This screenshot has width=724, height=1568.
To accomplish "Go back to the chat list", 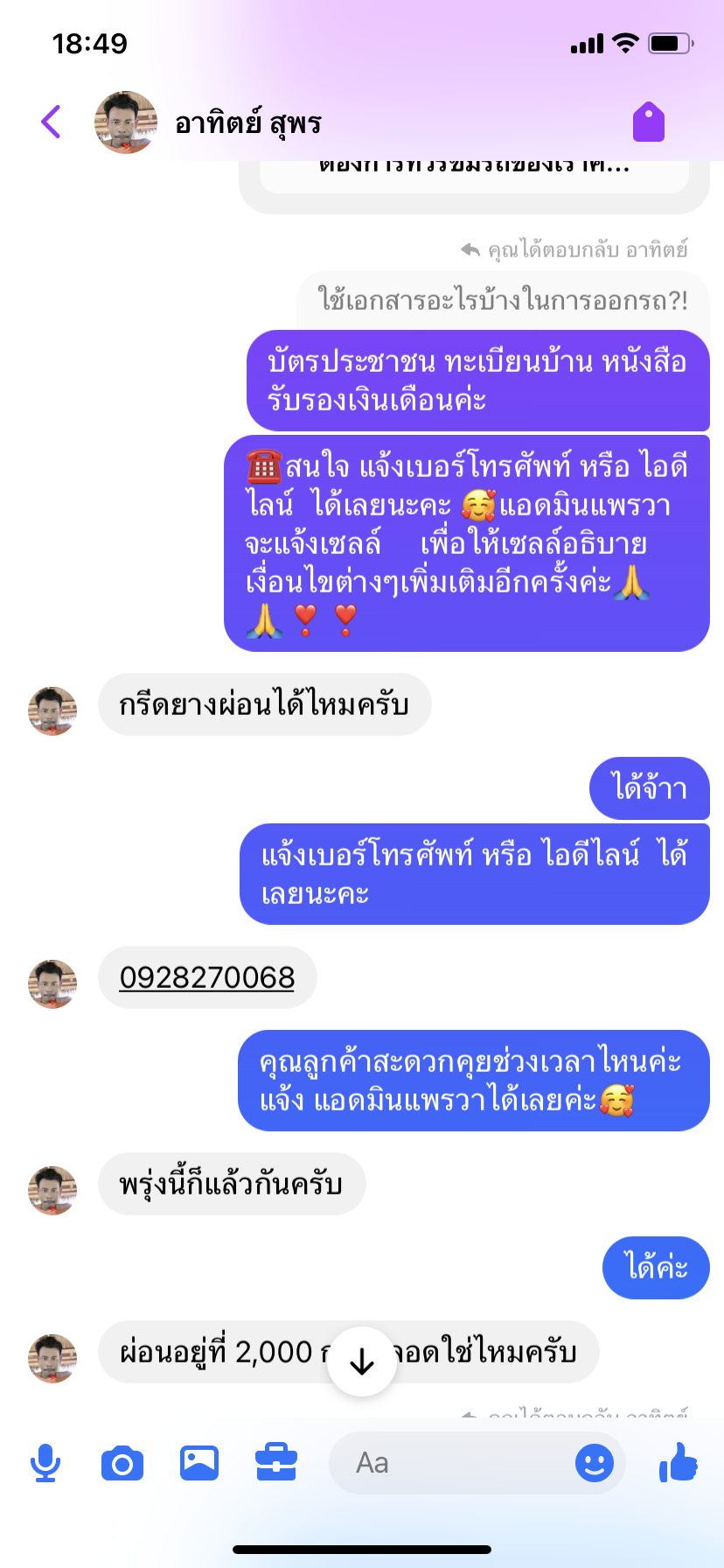I will click(51, 122).
